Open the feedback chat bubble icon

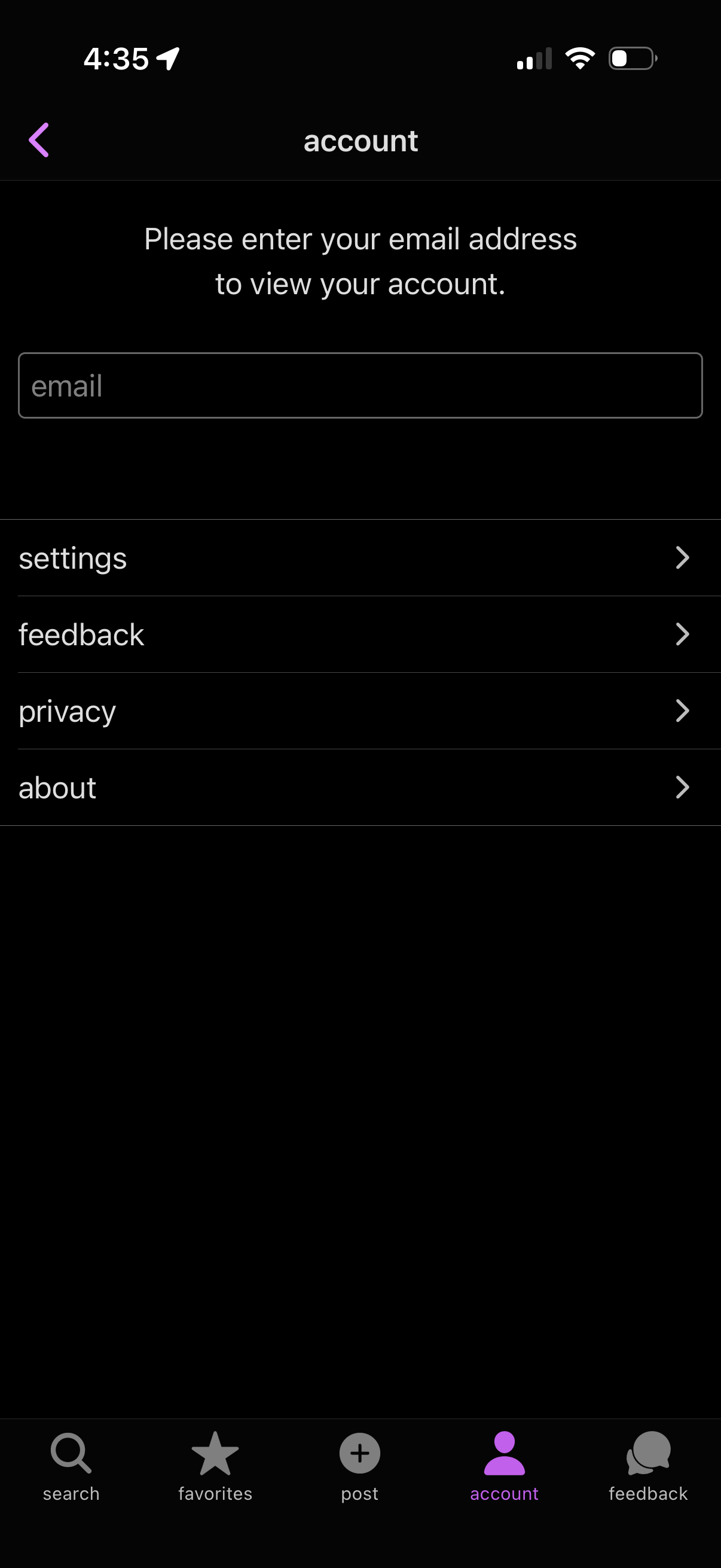648,1455
